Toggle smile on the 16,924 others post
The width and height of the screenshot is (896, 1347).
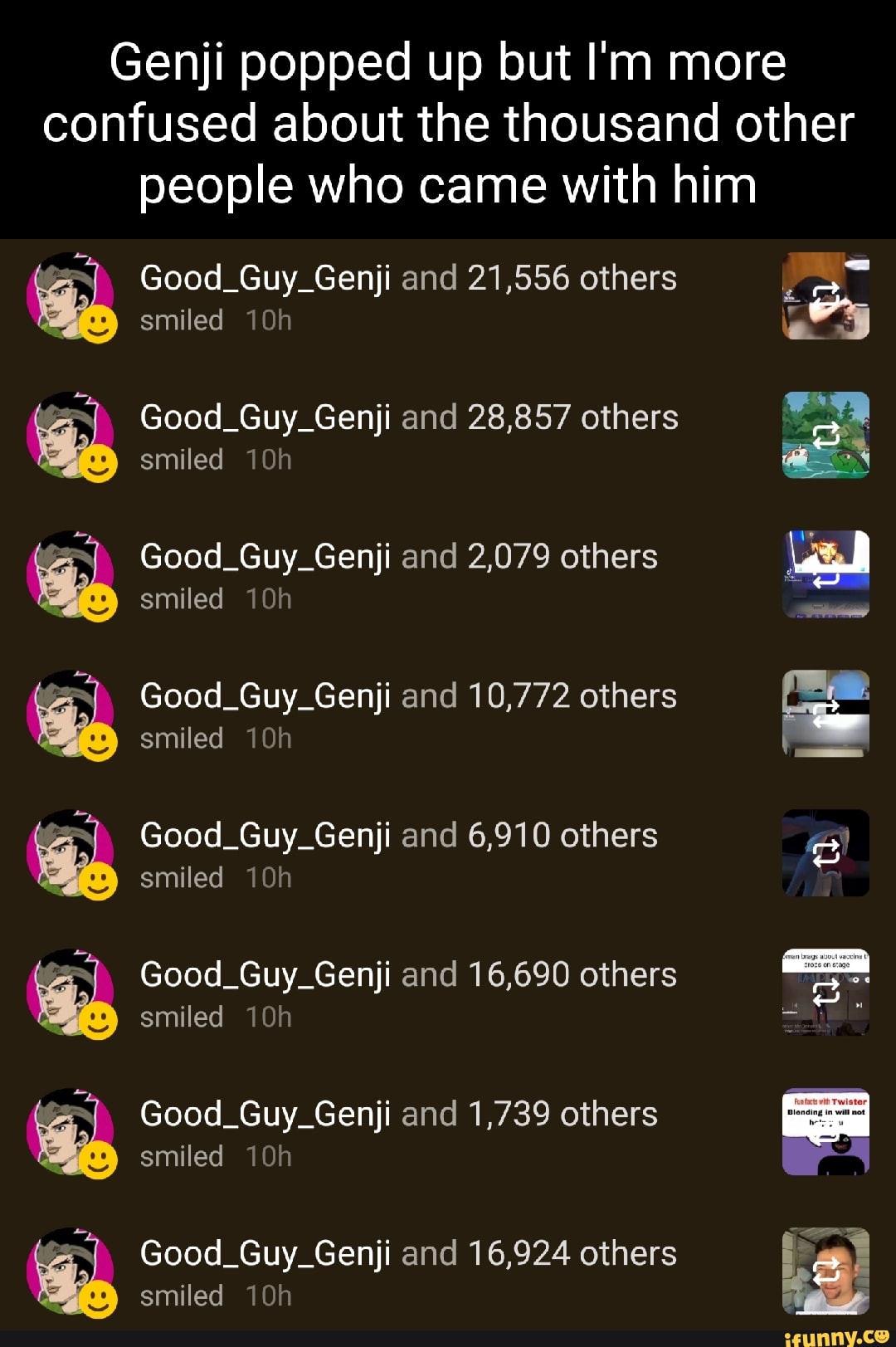click(98, 1299)
